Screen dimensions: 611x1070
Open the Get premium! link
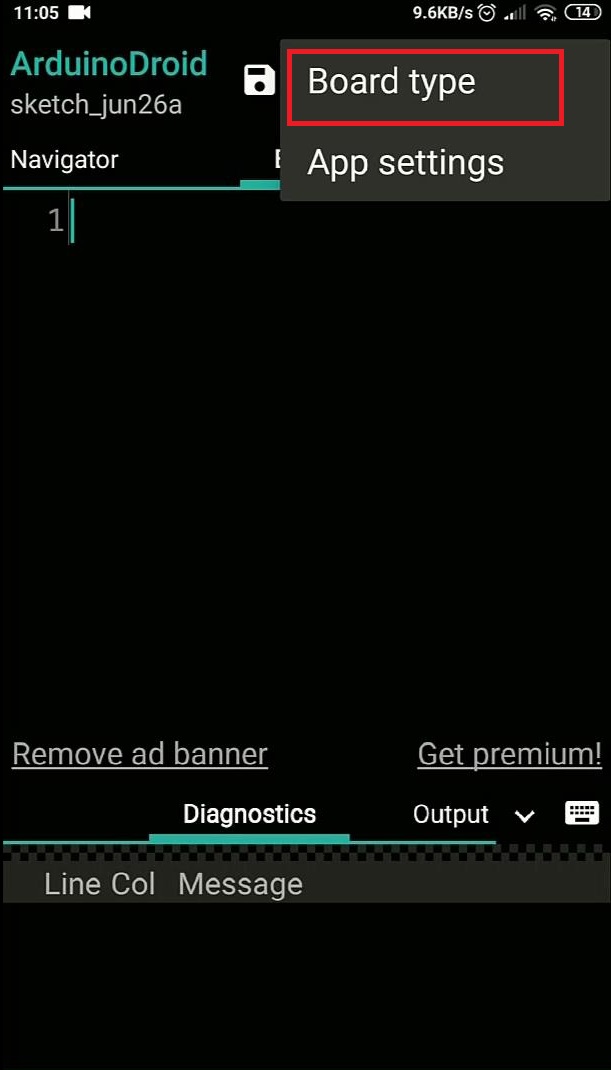coord(509,754)
